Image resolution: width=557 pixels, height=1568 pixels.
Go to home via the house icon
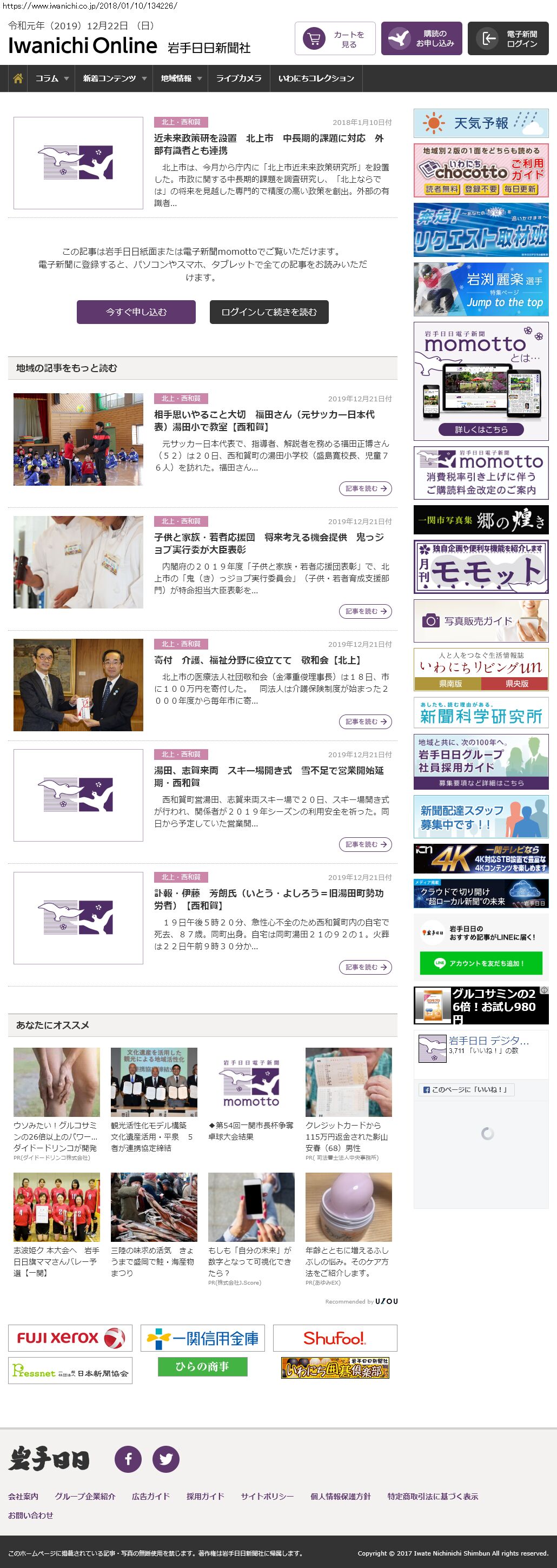point(18,78)
